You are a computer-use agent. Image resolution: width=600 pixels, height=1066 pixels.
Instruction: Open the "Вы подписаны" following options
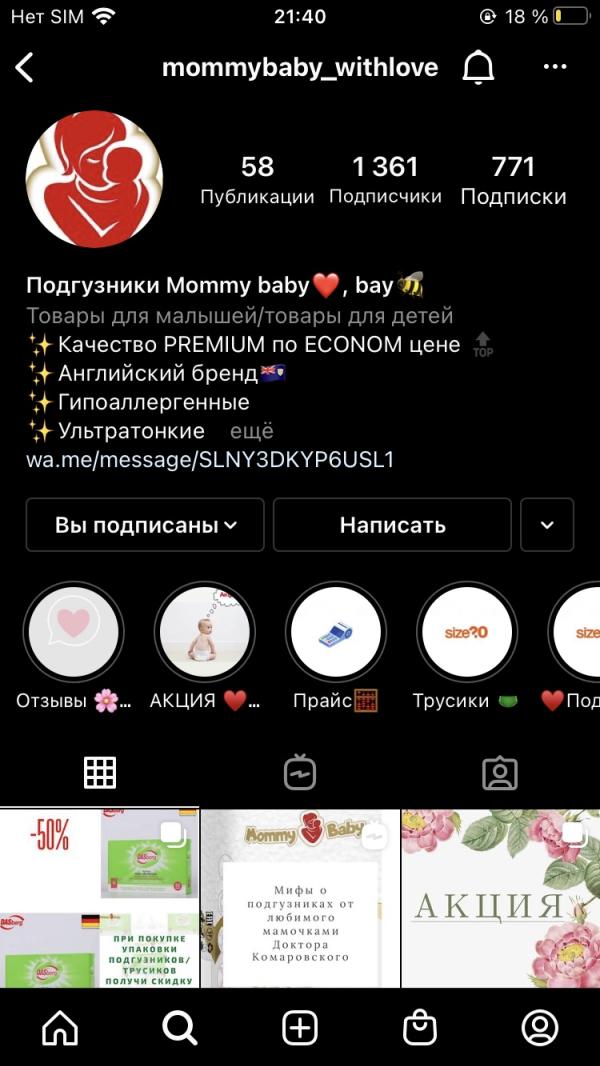tap(145, 525)
